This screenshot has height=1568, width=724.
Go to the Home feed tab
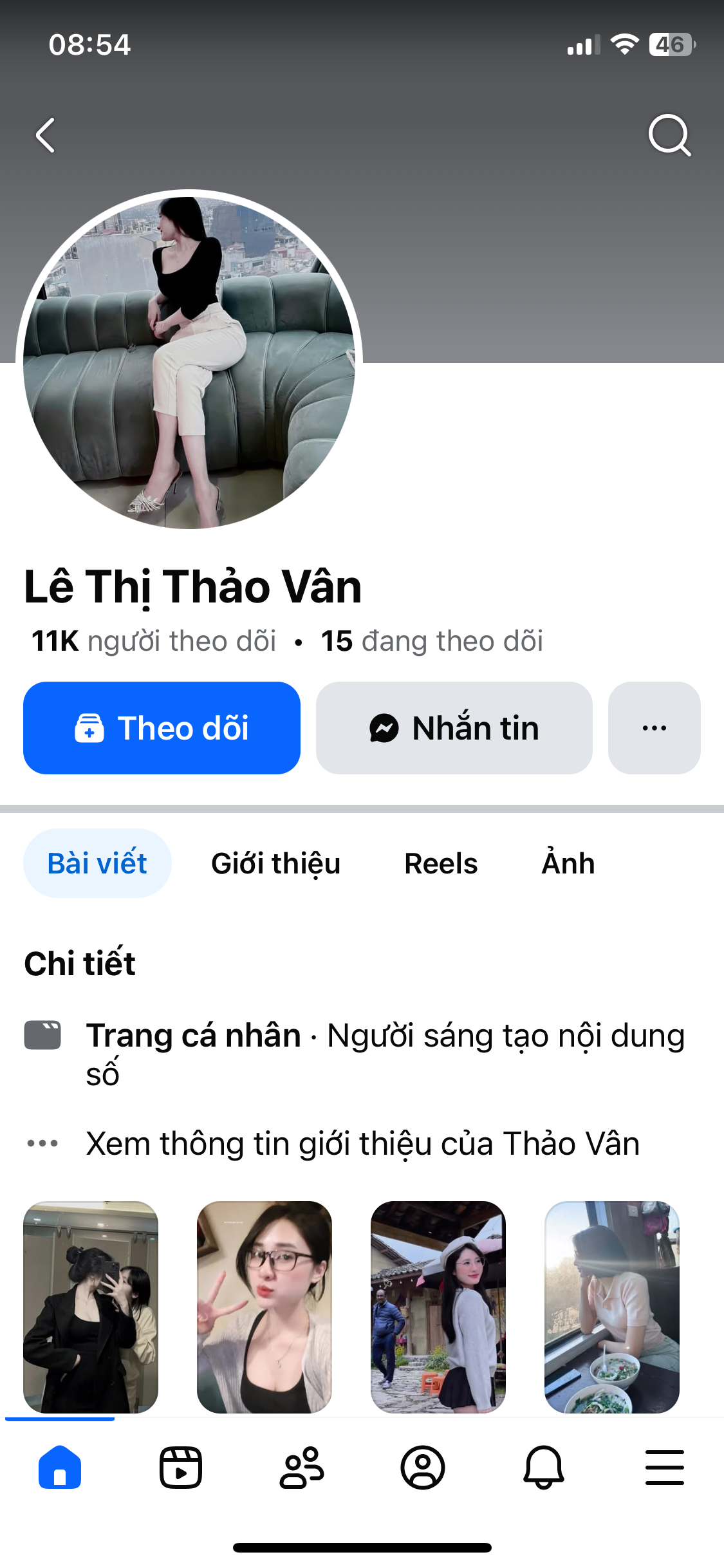tap(60, 1468)
